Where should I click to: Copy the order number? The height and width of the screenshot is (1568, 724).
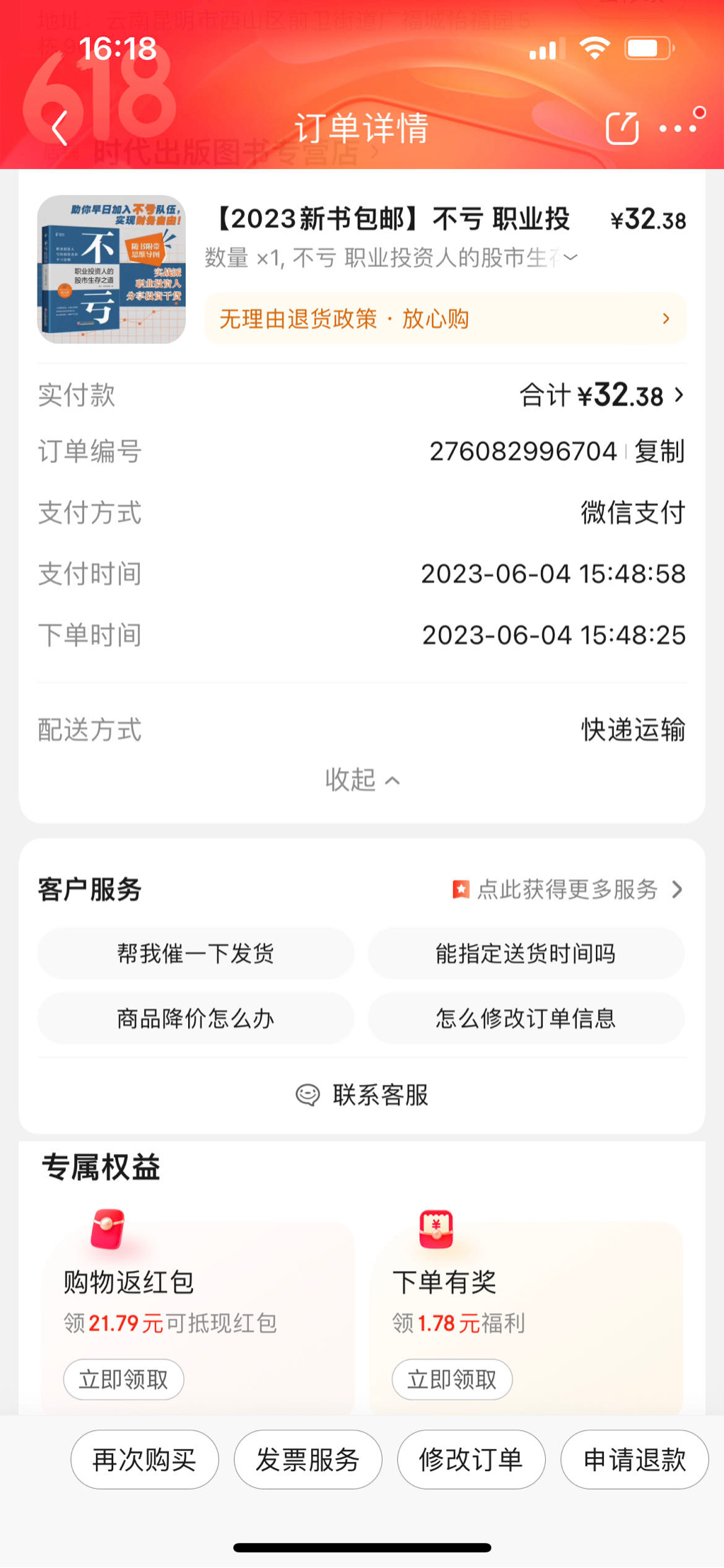pyautogui.click(x=659, y=451)
